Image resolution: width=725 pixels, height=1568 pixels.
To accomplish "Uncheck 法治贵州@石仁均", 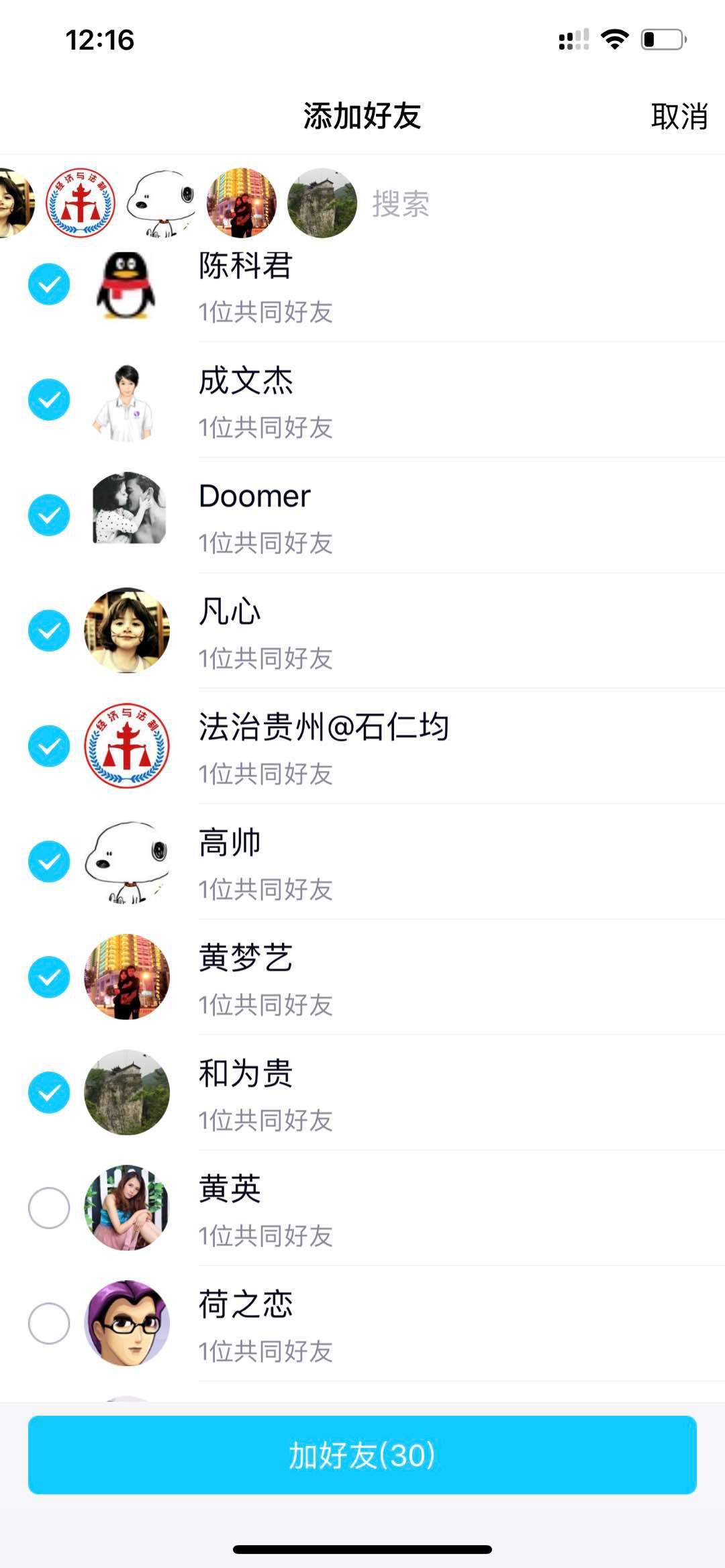I will (49, 746).
